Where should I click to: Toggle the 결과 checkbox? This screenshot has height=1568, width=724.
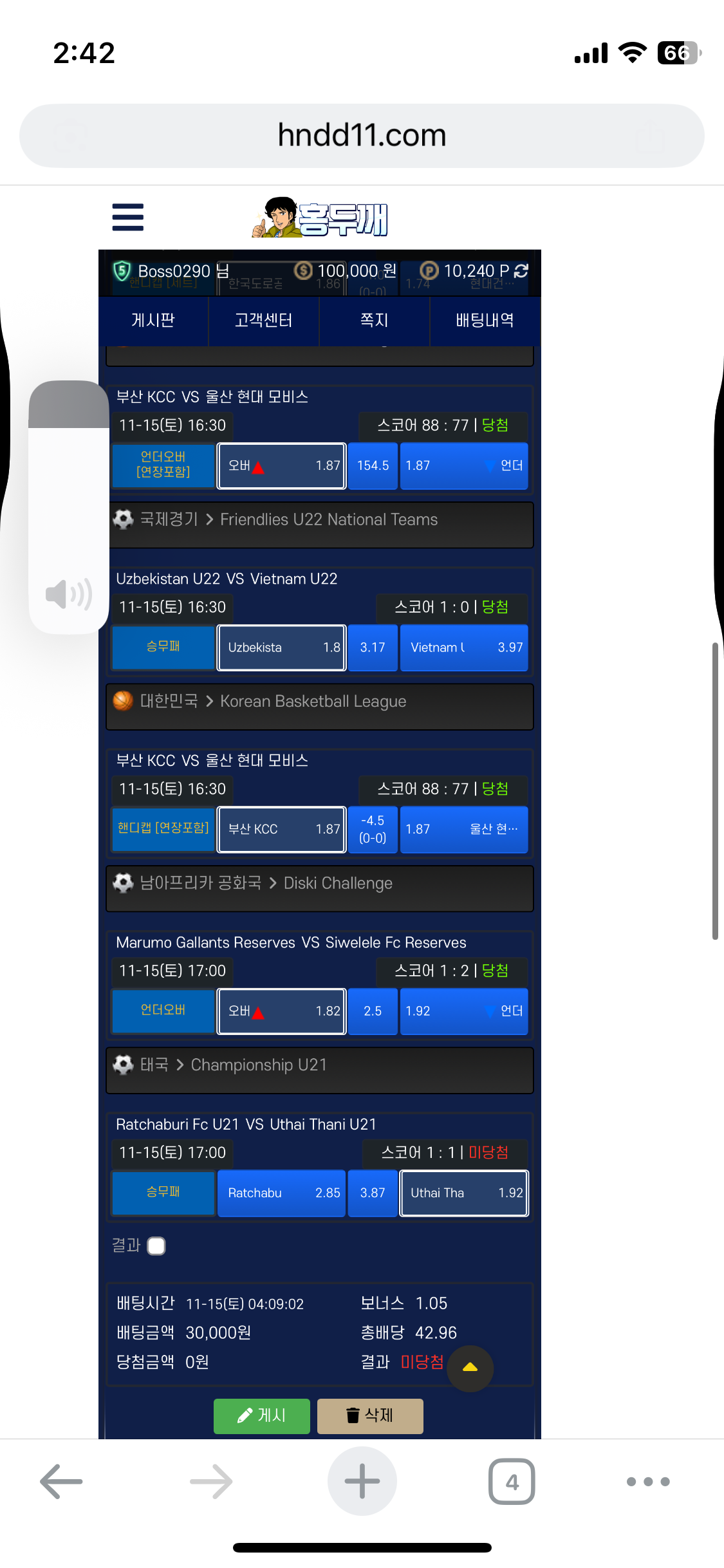coord(156,1246)
